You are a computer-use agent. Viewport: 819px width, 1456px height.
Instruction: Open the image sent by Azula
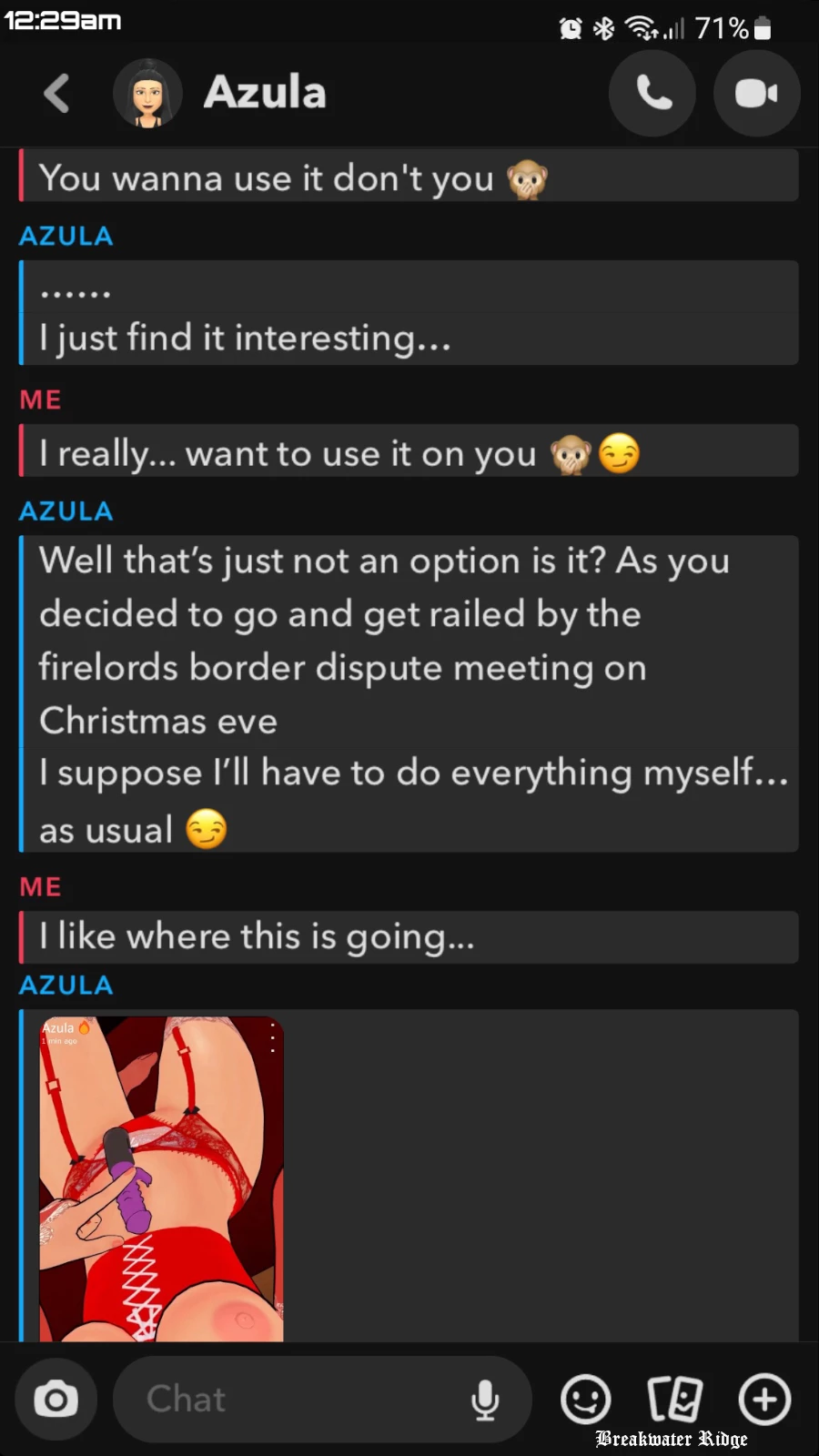point(161,1178)
